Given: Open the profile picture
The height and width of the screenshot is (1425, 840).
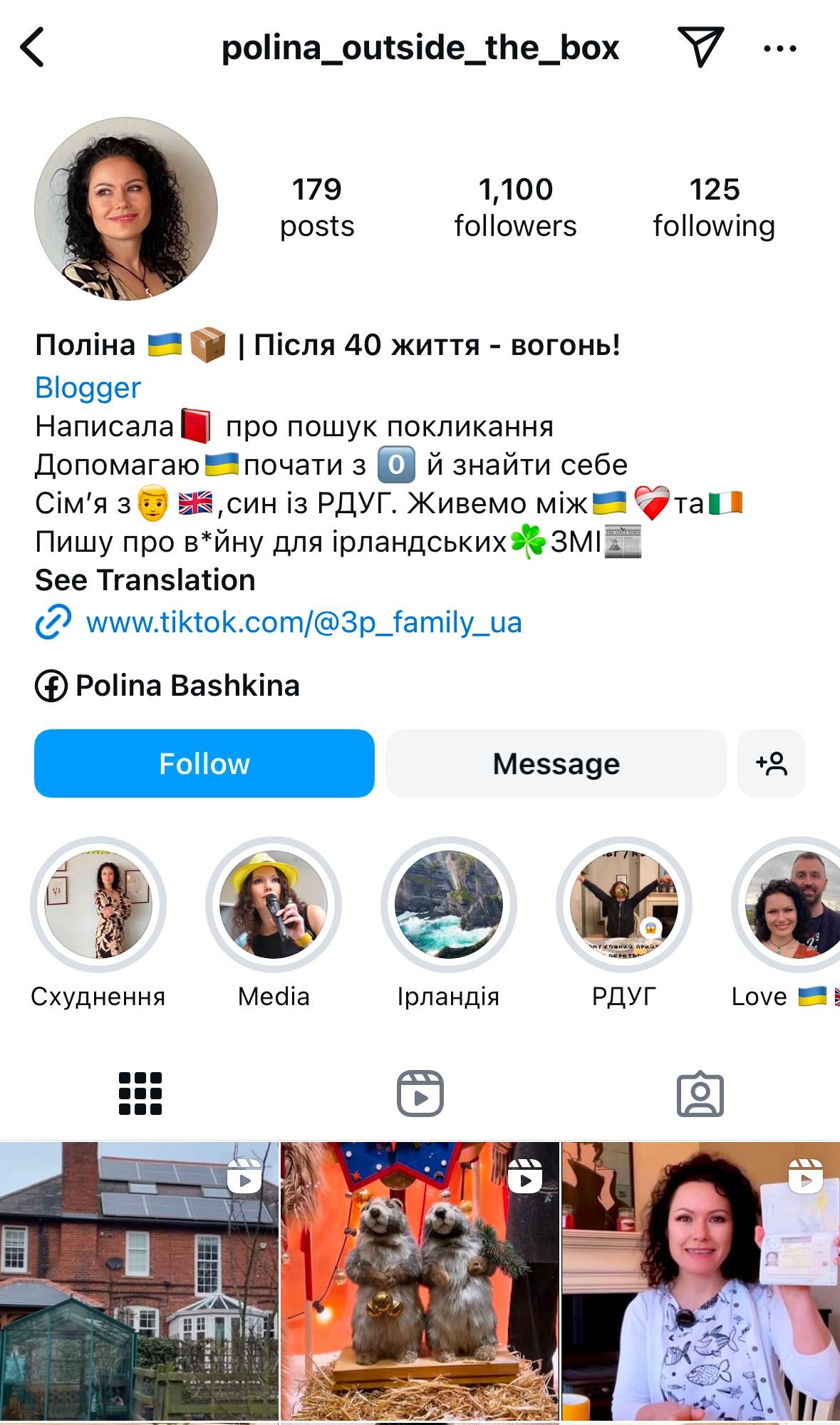Looking at the screenshot, I should click(126, 209).
